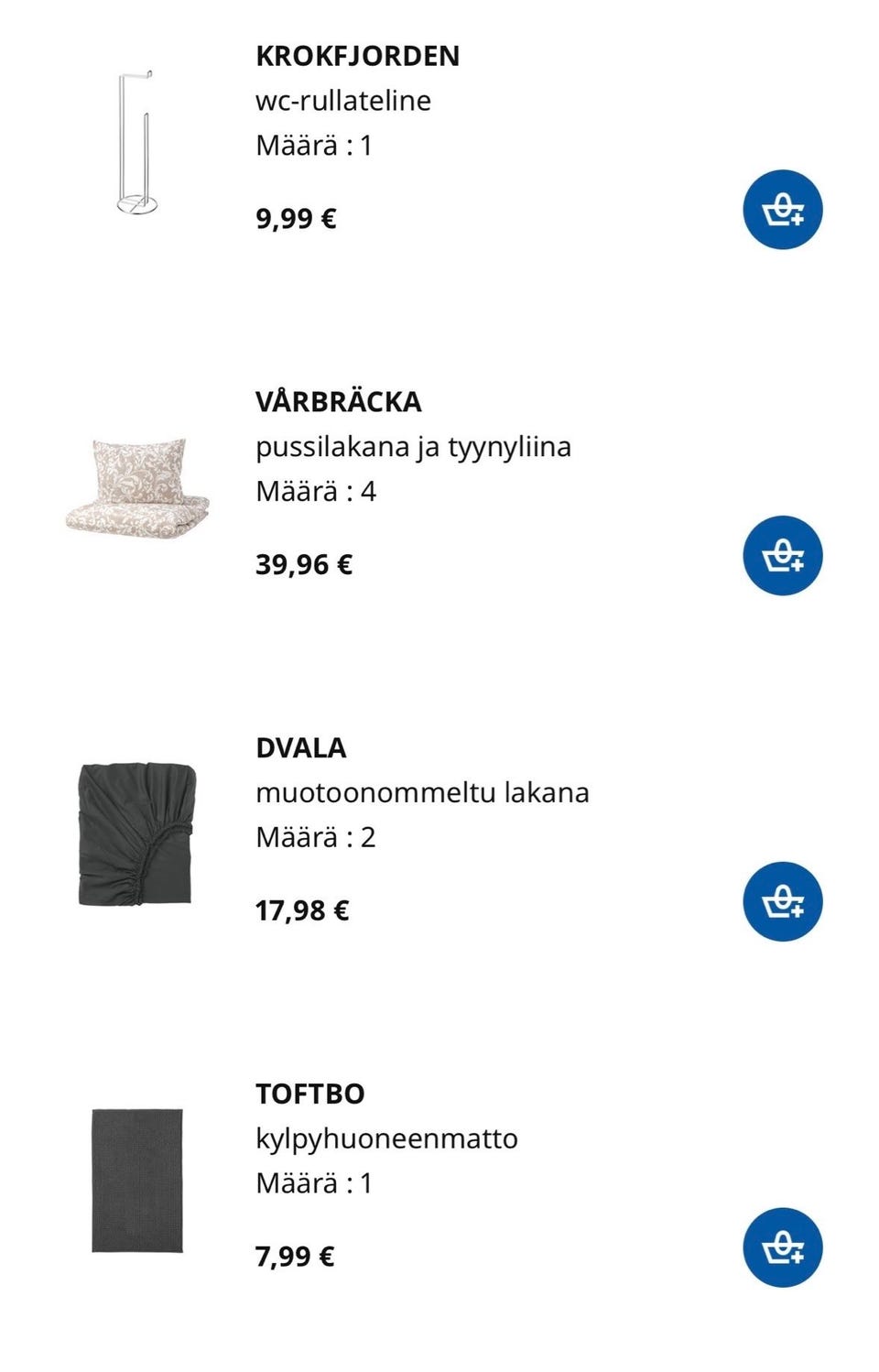Select the DVALA product title

[x=300, y=747]
